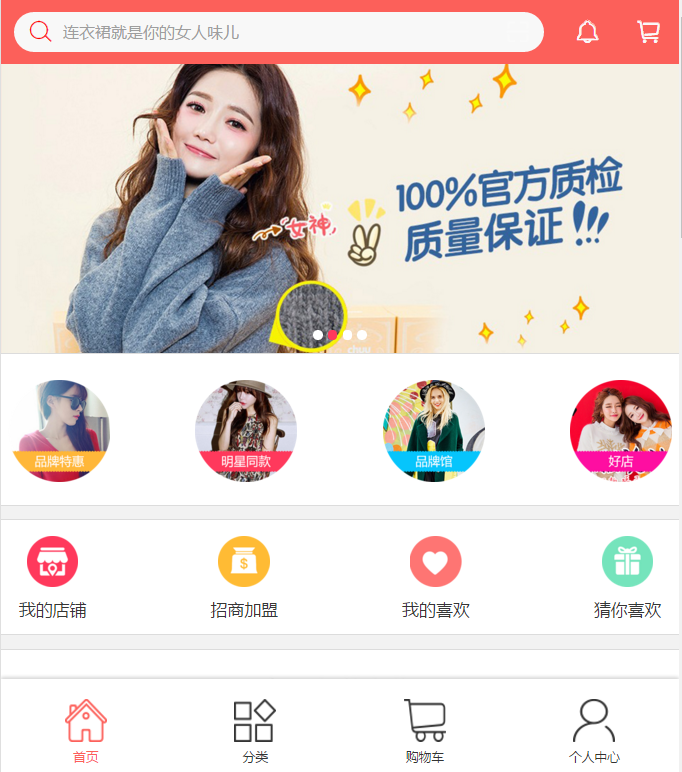This screenshot has height=772, width=682.
Task: Enter the 品牌馆 section
Action: (x=434, y=431)
